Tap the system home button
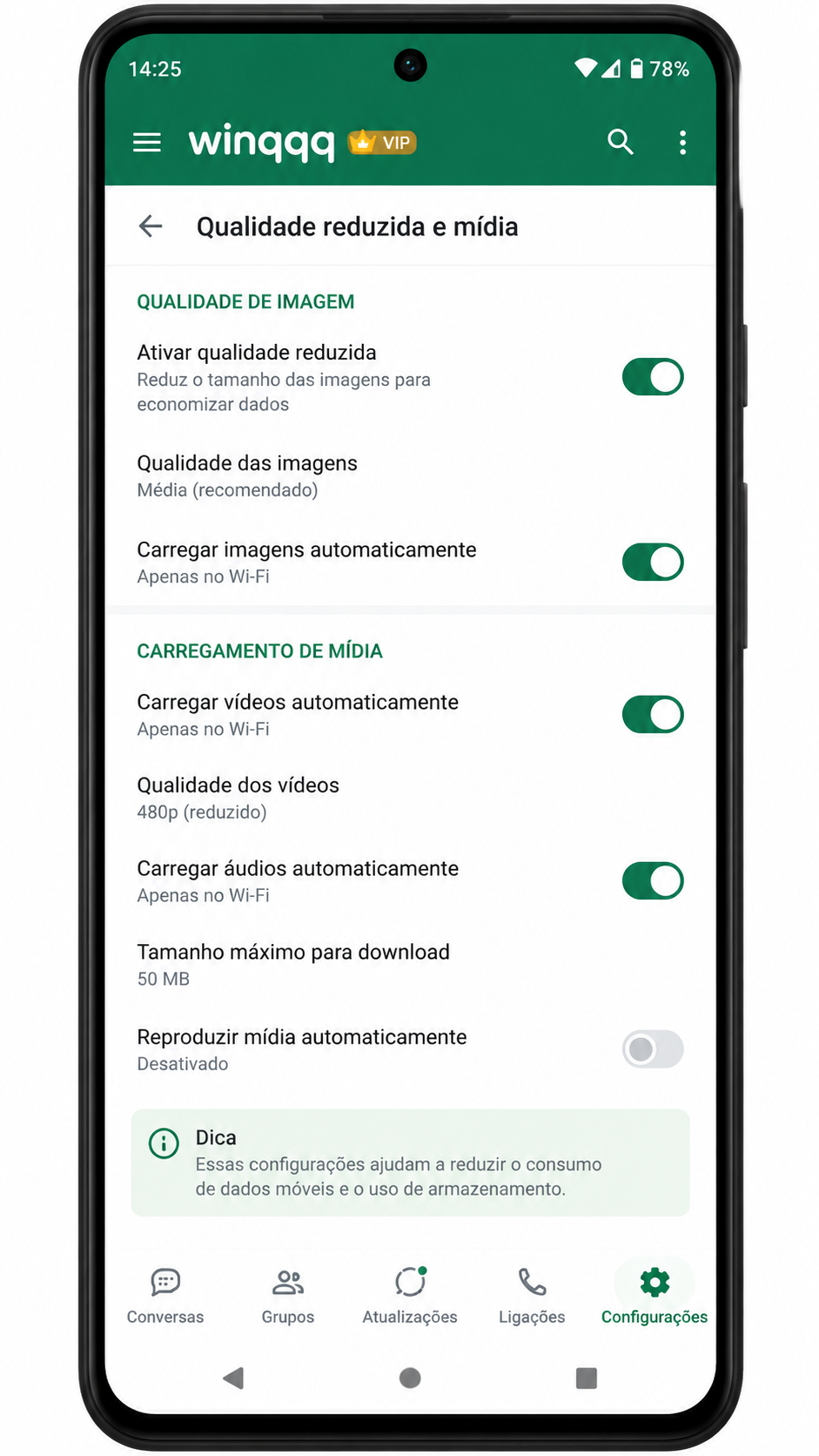Viewport: 819px width, 1456px height. [x=410, y=1378]
